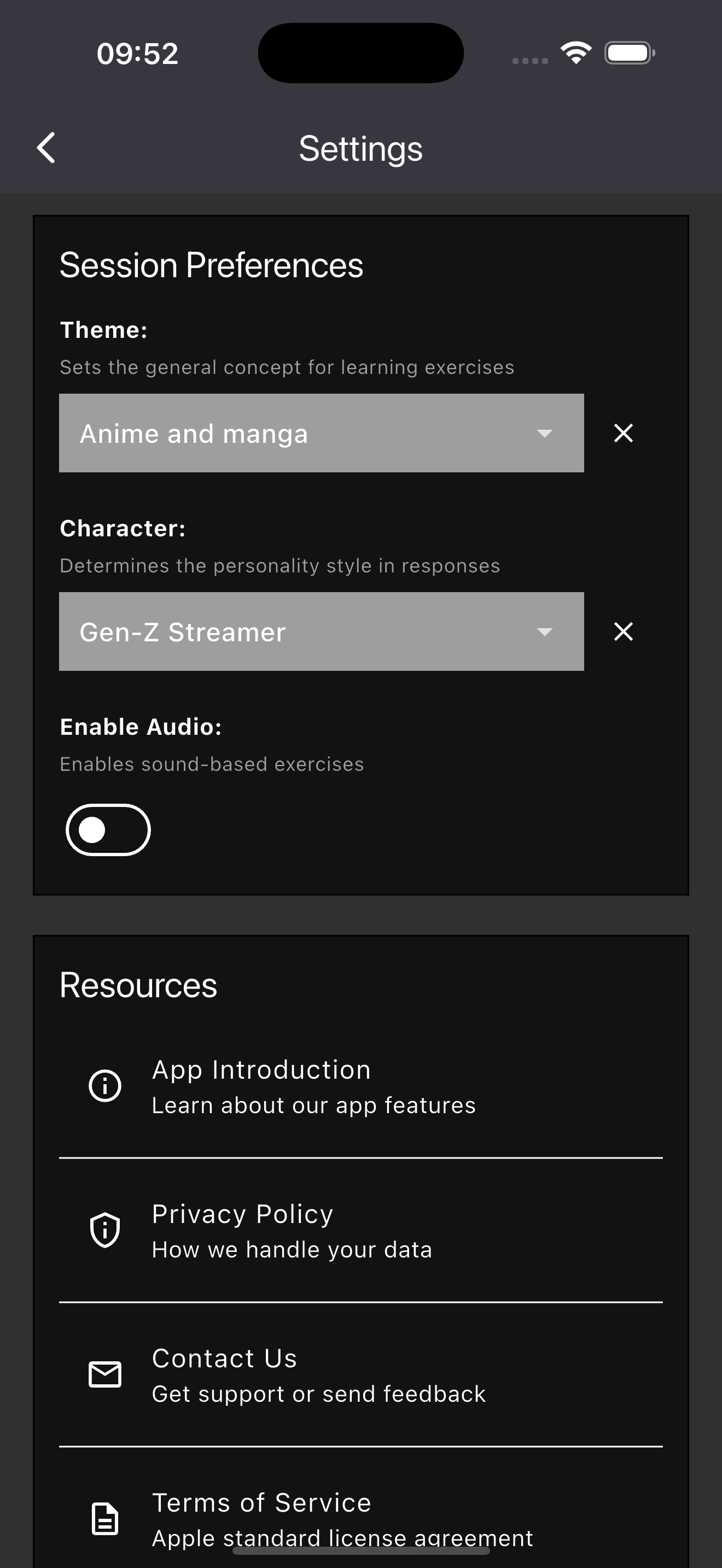The image size is (722, 1568).
Task: Expand the Gen-Z Streamer selector arrow
Action: pos(545,631)
